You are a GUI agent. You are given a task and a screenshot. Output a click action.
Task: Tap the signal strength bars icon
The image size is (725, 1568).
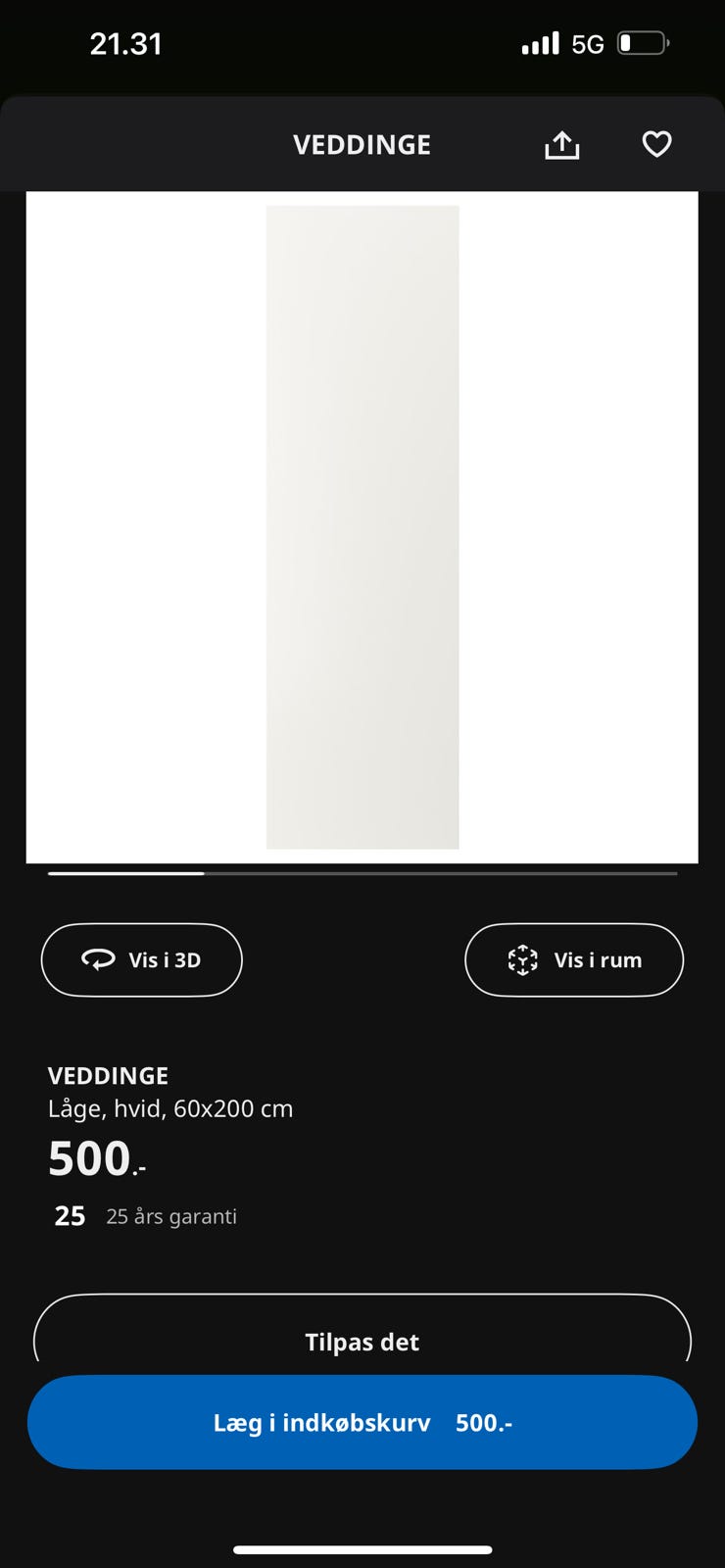coord(540,43)
